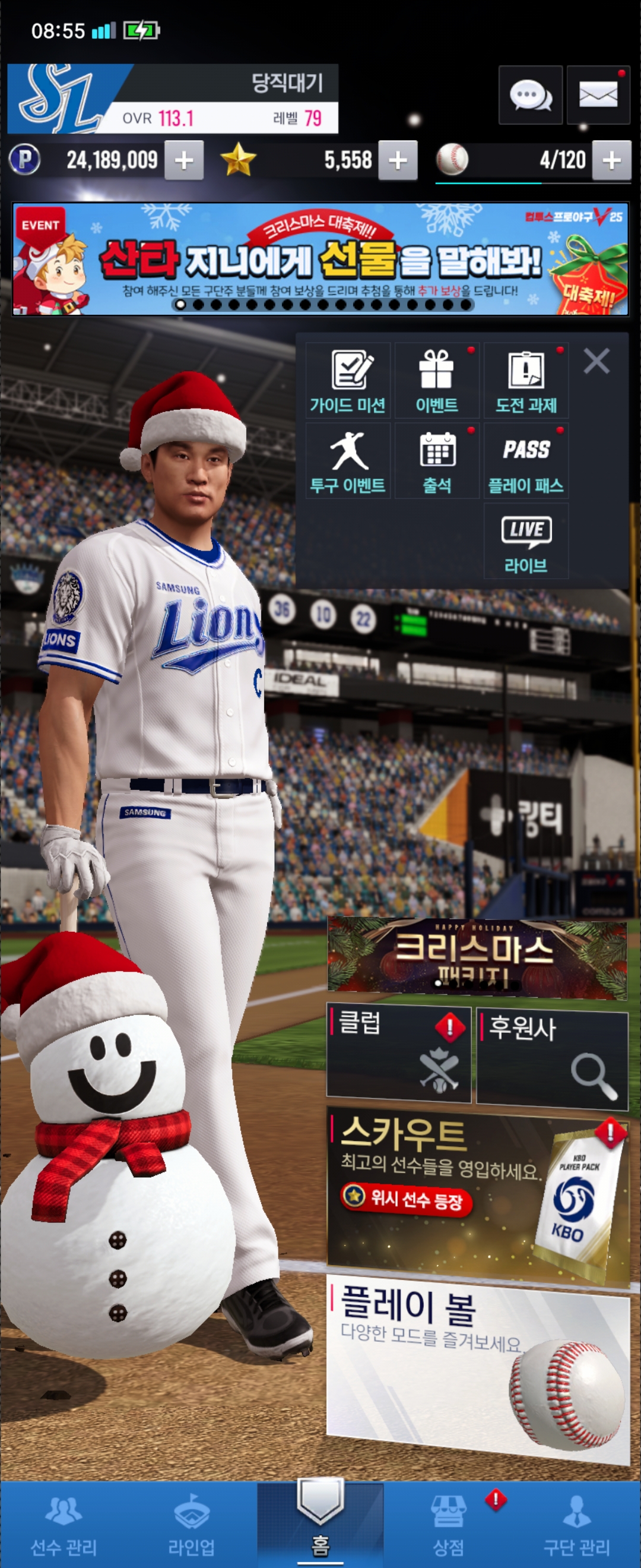Open the chat speech bubble icon
This screenshot has width=641, height=1568.
pos(529,95)
